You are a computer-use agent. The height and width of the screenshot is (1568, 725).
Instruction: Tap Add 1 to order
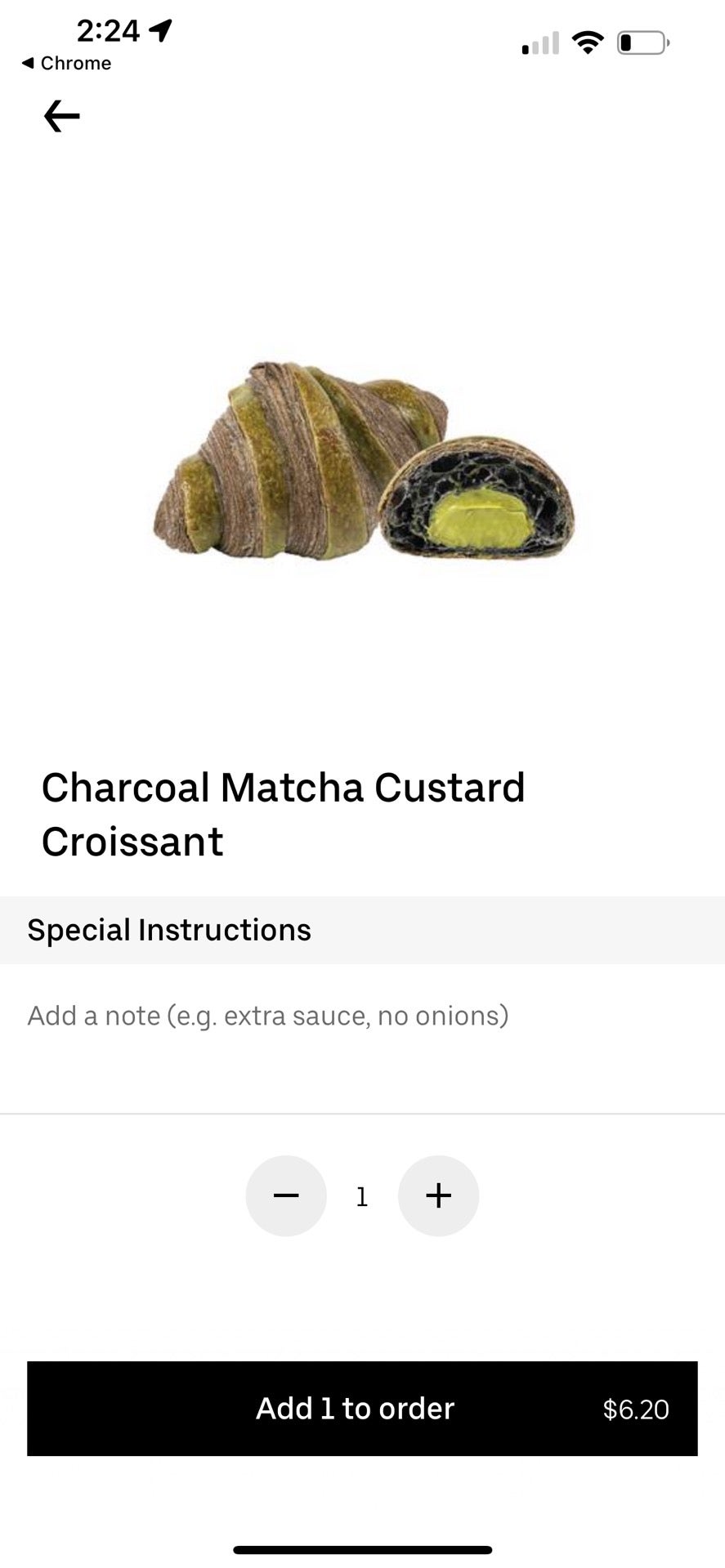click(355, 1408)
